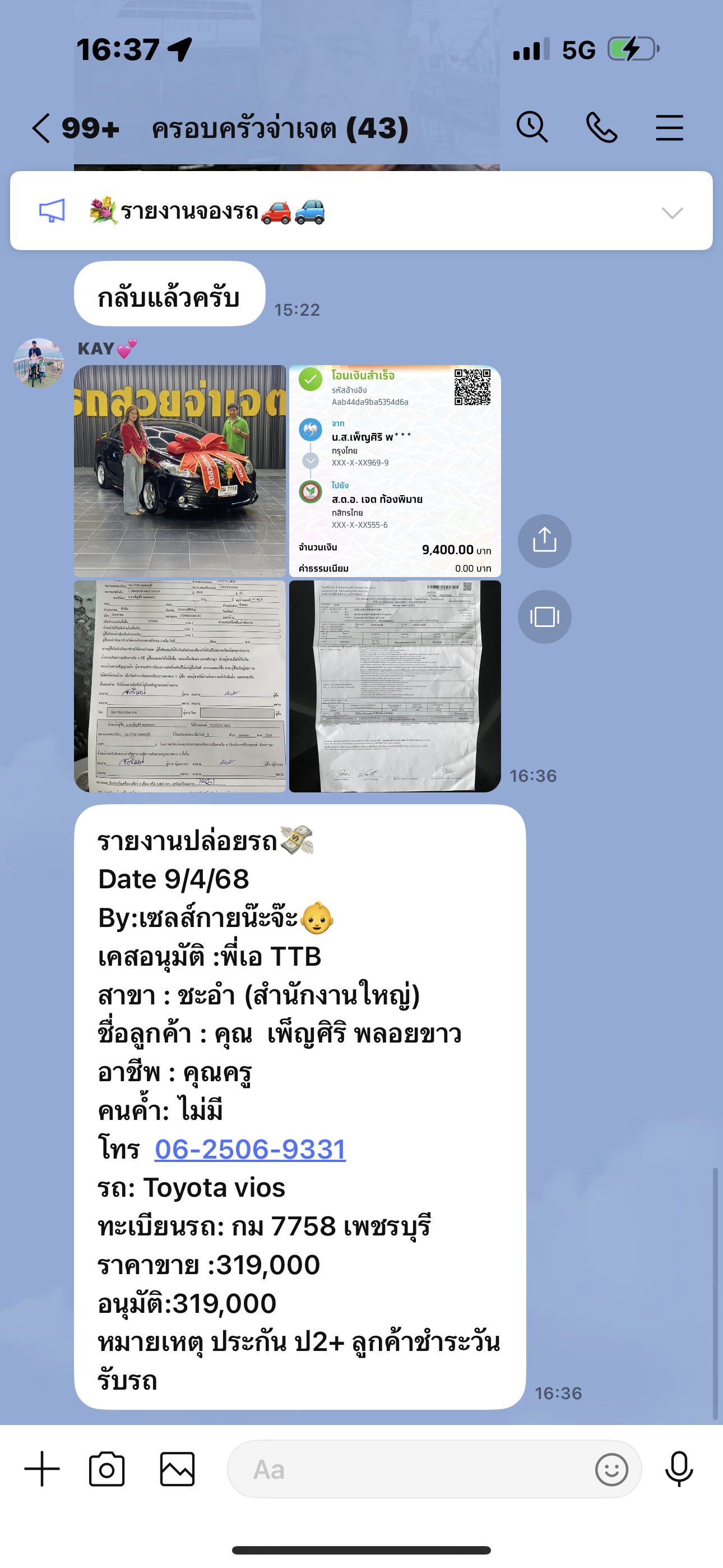View KAY's profile picture

coord(39,363)
